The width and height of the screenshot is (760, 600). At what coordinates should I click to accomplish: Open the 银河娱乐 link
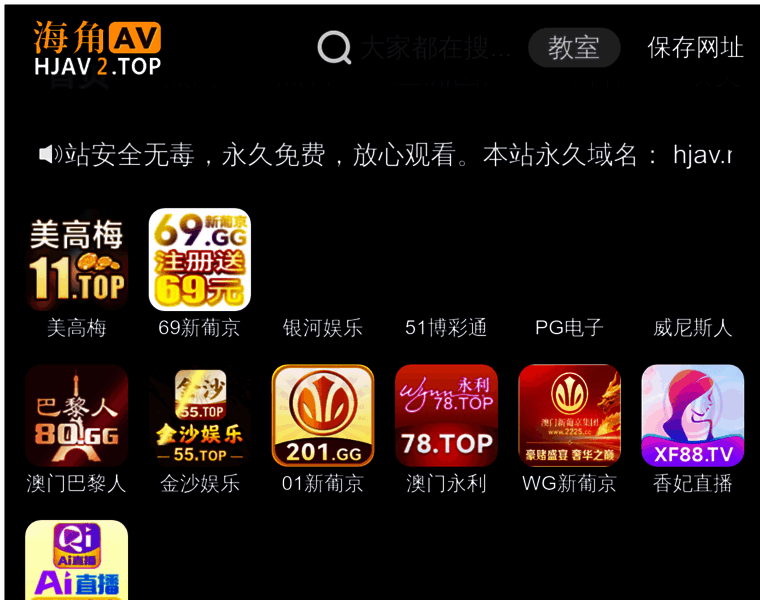(322, 327)
